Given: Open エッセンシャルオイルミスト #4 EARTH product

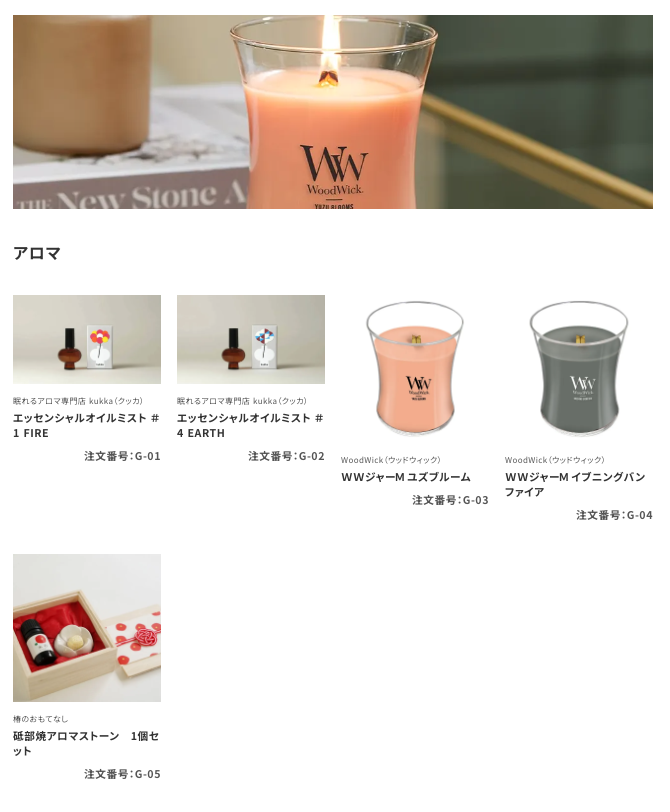Looking at the screenshot, I should (x=251, y=340).
